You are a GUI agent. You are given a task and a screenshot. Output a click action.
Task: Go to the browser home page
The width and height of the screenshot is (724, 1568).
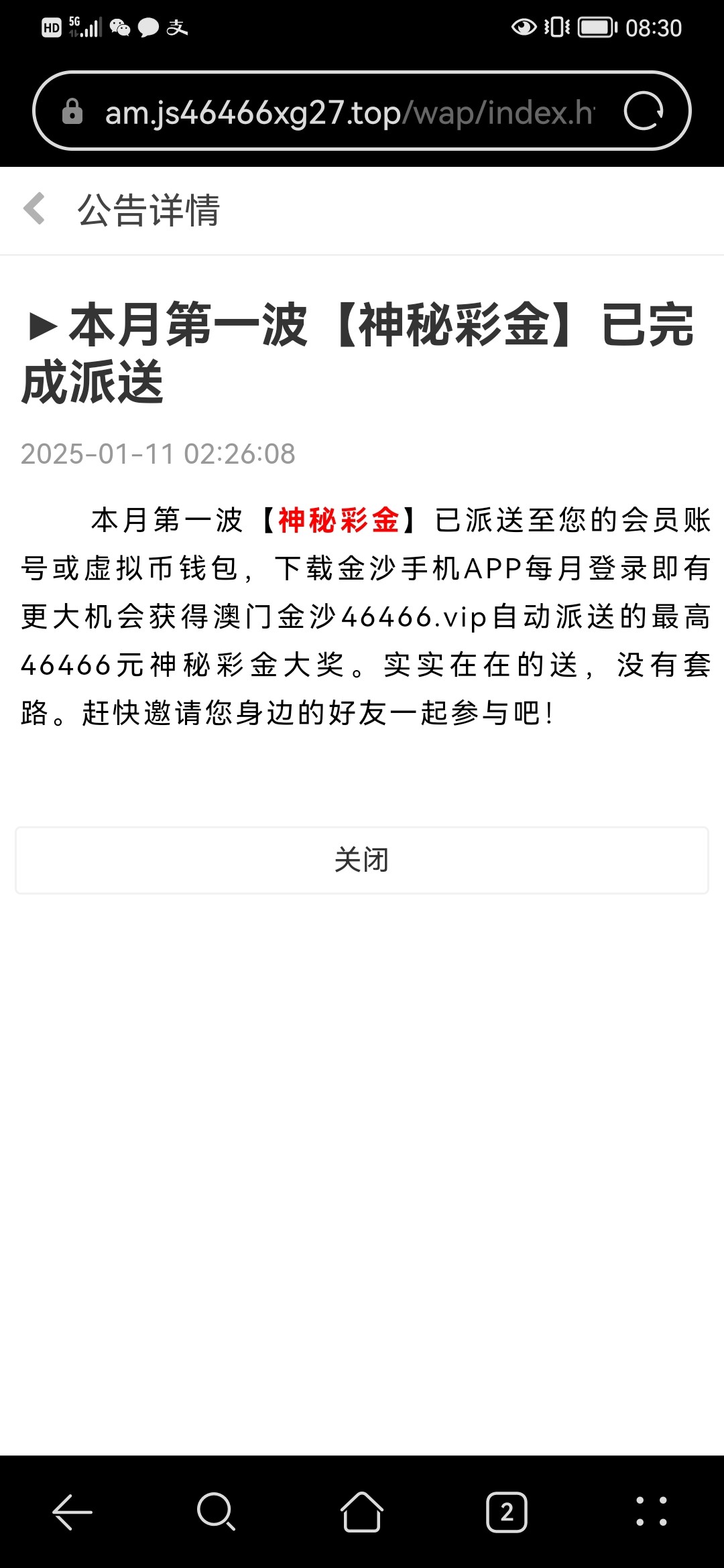[362, 1512]
